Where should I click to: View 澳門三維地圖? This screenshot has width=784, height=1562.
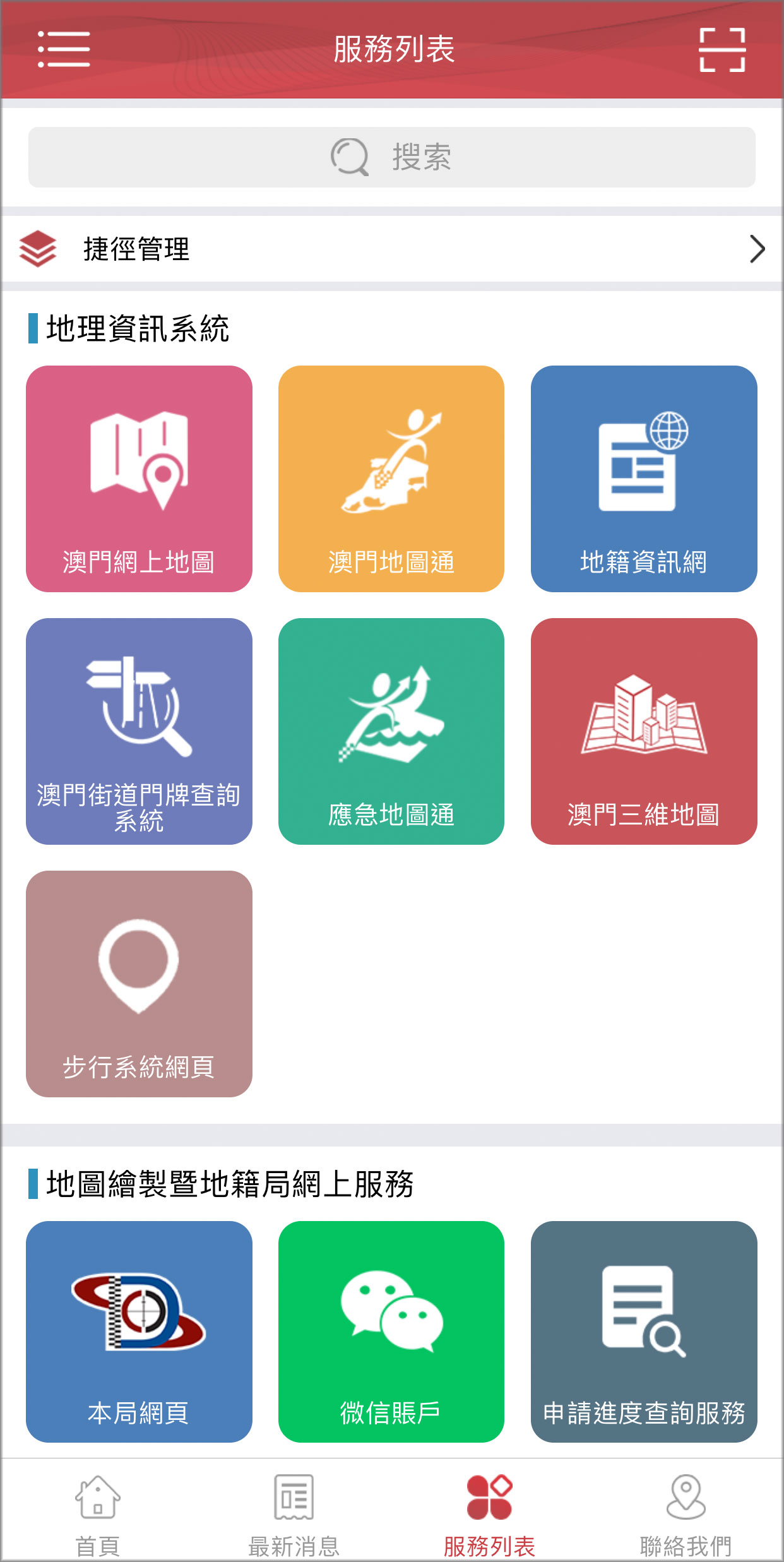(644, 731)
